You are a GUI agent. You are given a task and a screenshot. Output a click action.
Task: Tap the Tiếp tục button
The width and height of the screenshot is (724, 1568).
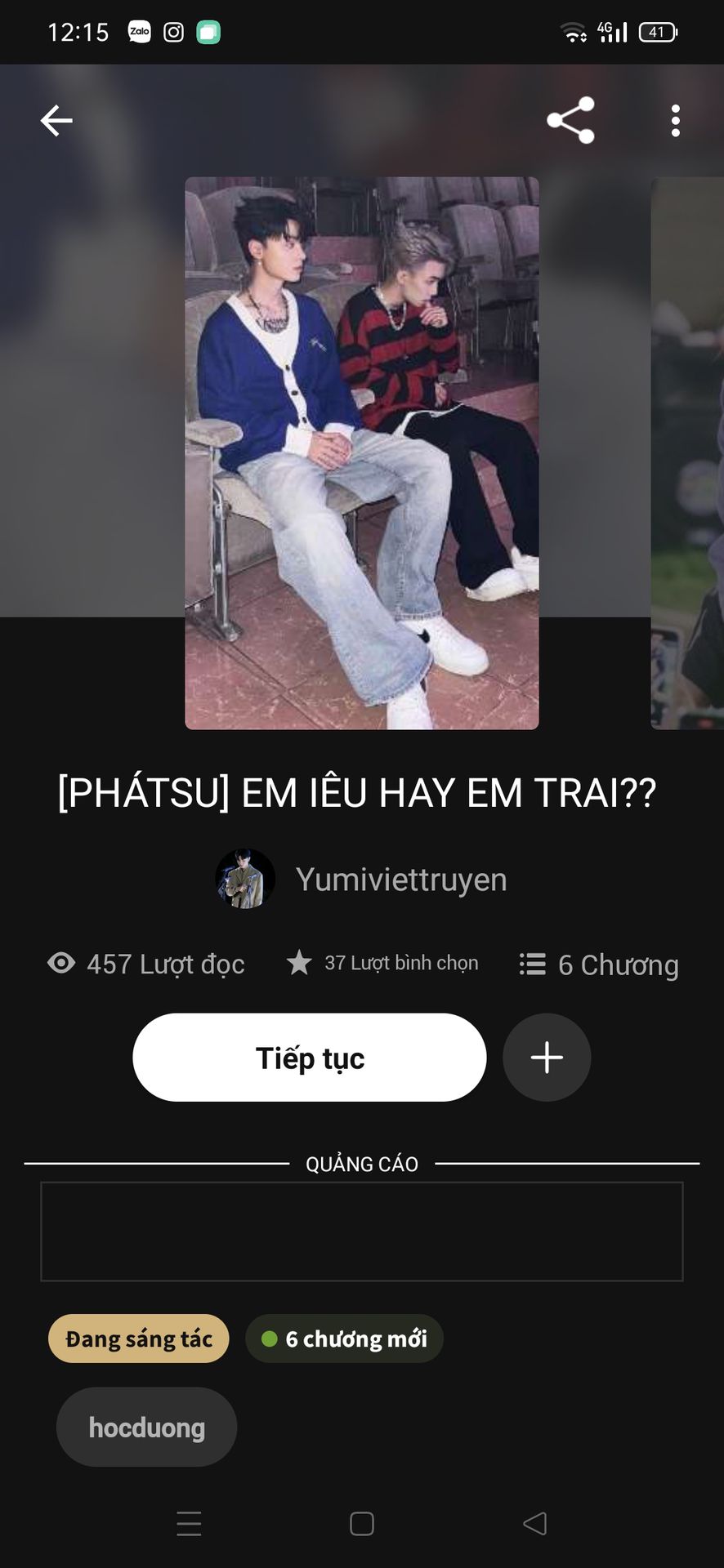(310, 1058)
